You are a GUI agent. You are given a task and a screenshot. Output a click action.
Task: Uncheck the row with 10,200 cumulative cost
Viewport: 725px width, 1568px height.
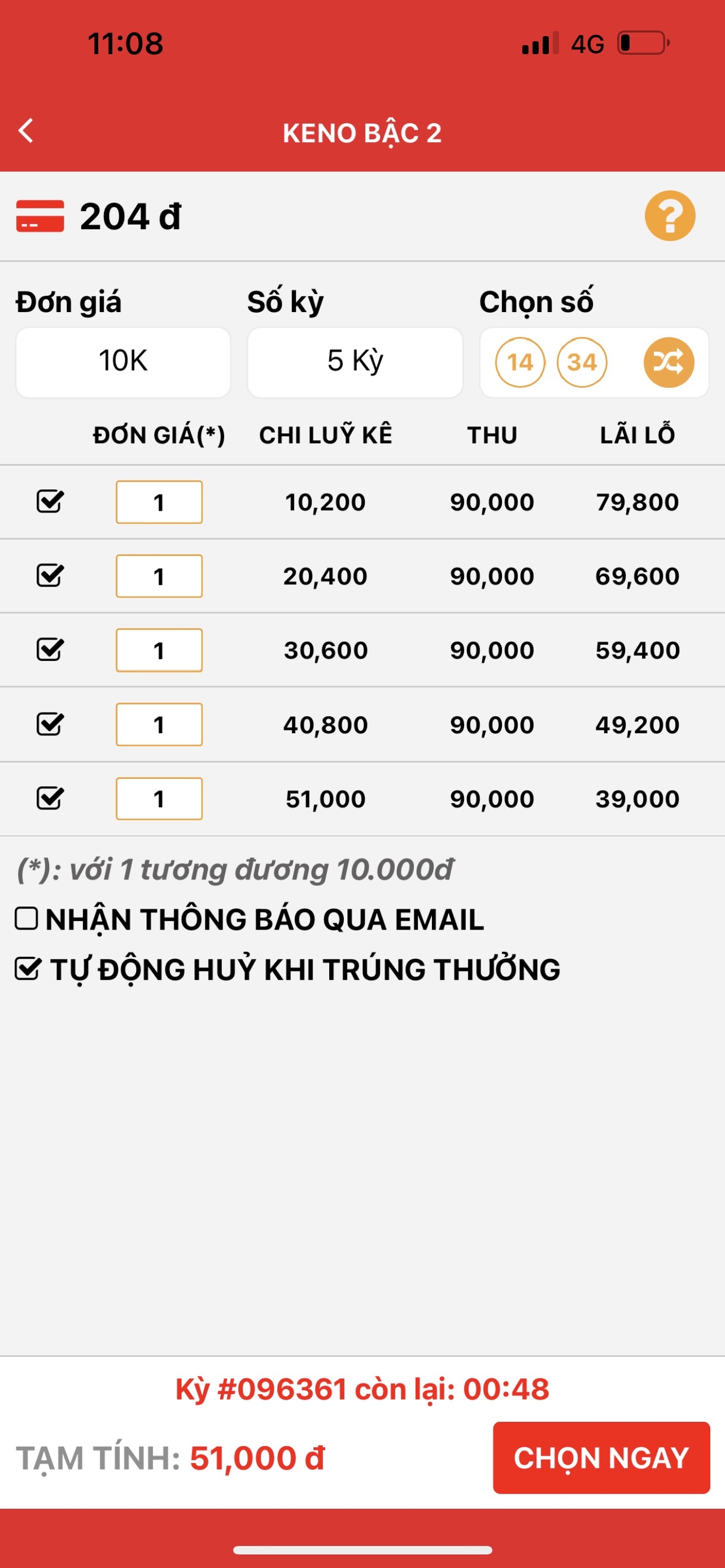tap(50, 502)
